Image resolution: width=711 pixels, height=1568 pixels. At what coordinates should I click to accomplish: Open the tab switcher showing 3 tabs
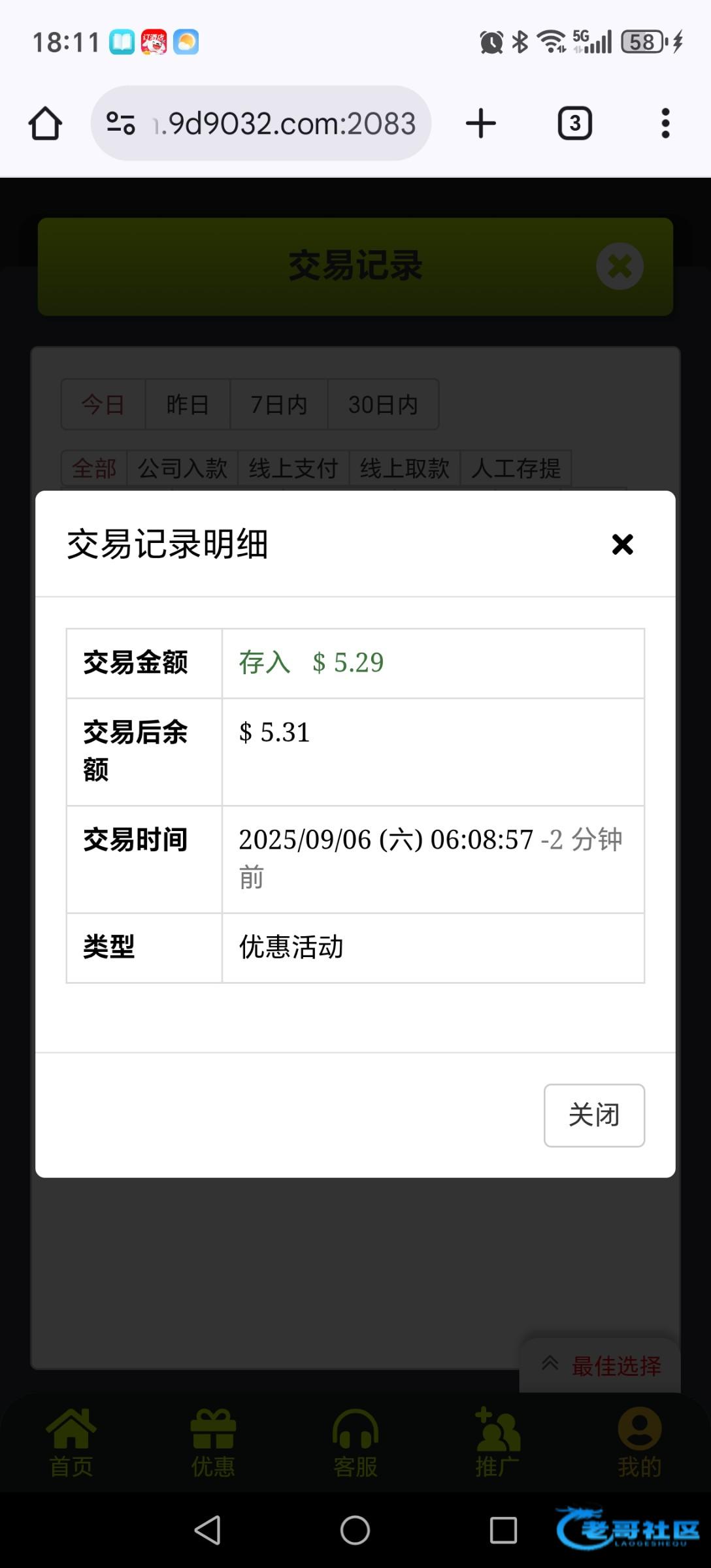(x=574, y=123)
